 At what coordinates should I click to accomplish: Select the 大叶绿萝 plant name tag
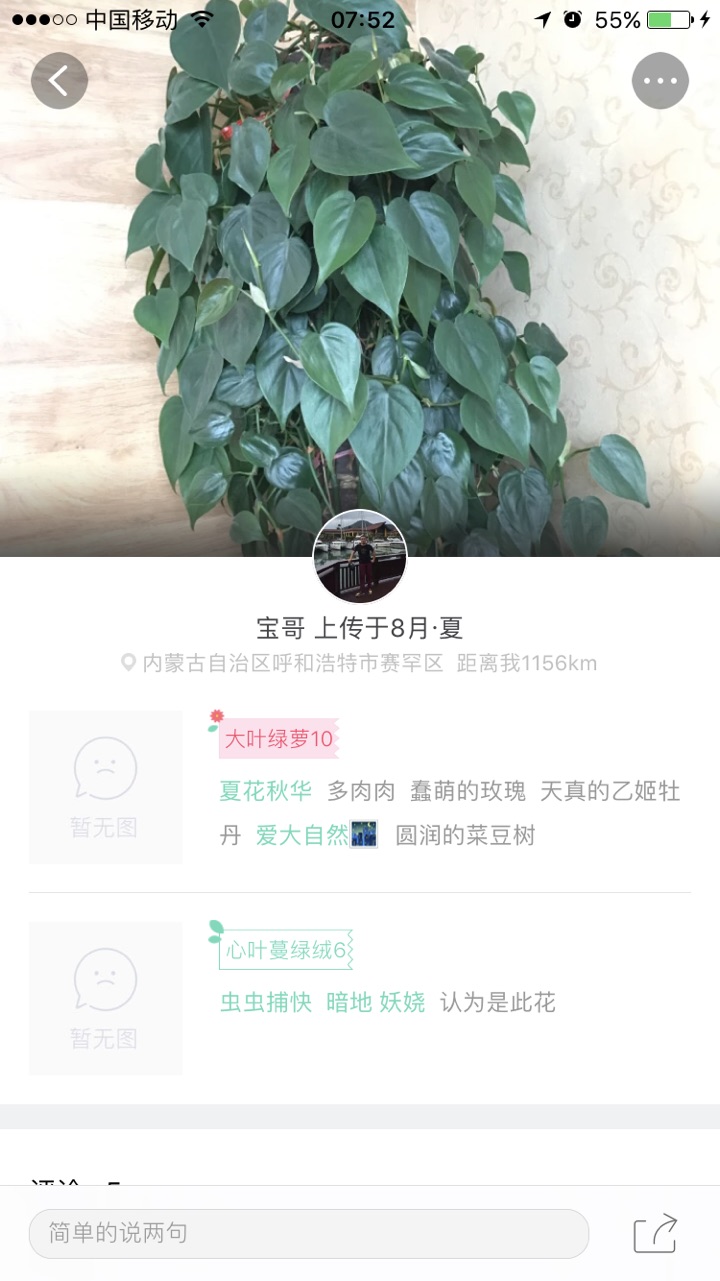click(x=278, y=739)
